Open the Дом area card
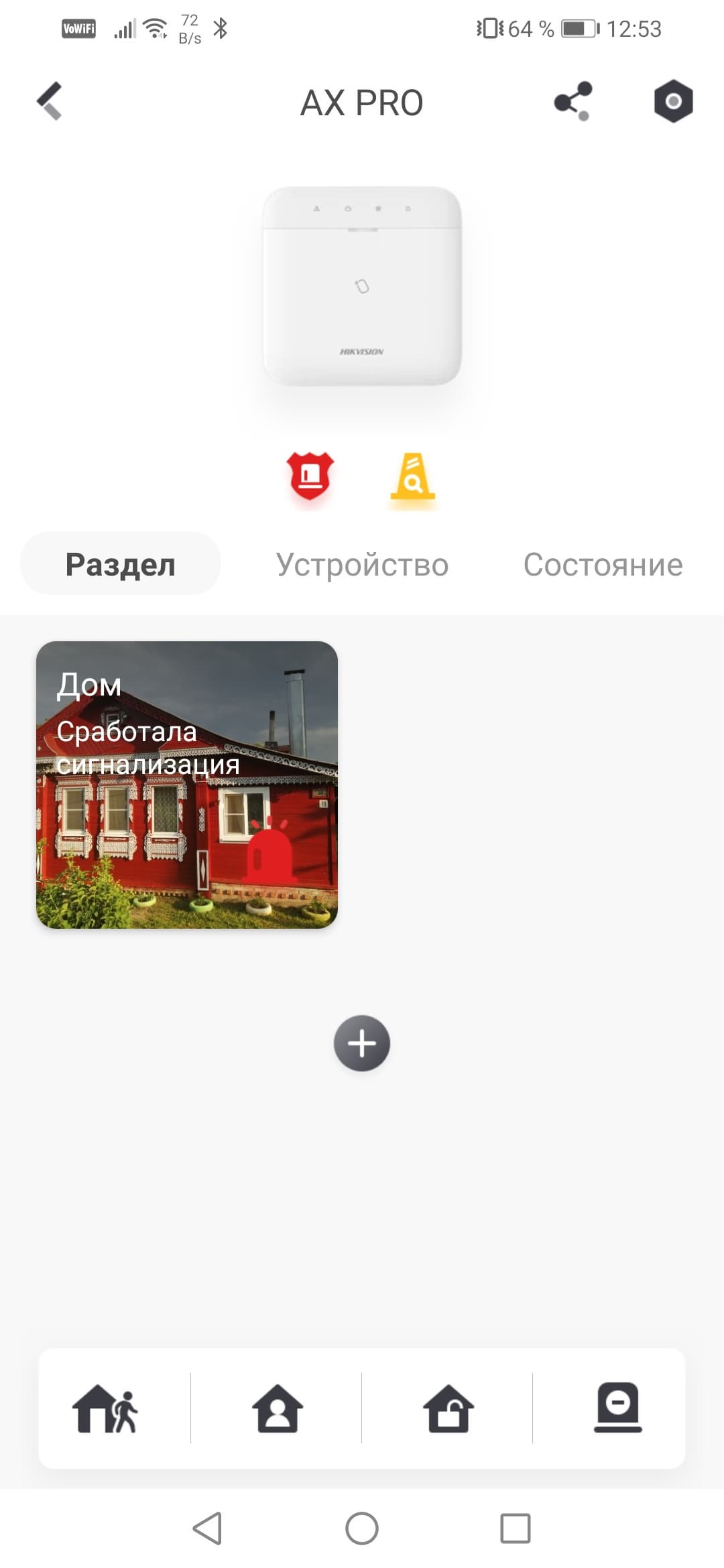The height and width of the screenshot is (1568, 724). (187, 785)
